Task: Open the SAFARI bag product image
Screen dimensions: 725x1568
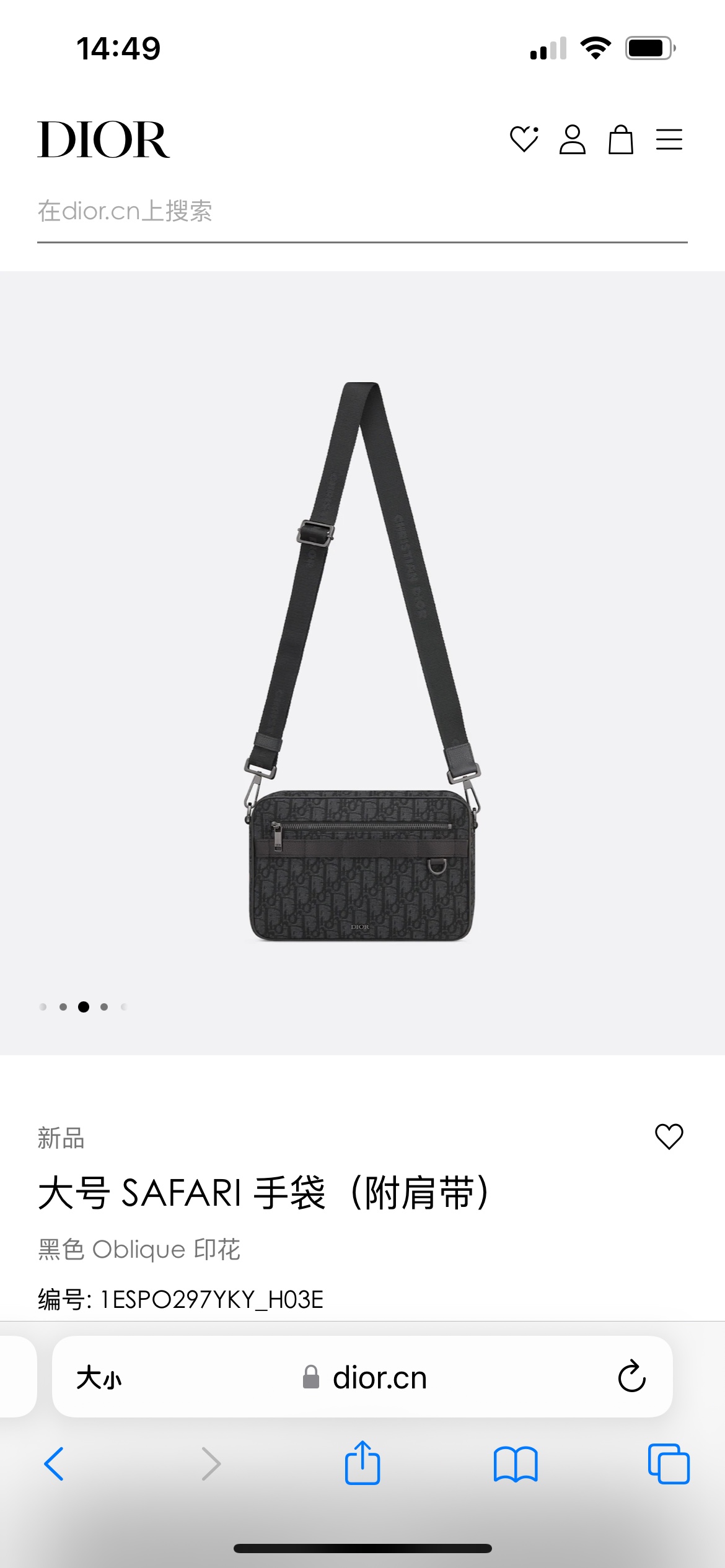Action: (x=362, y=663)
